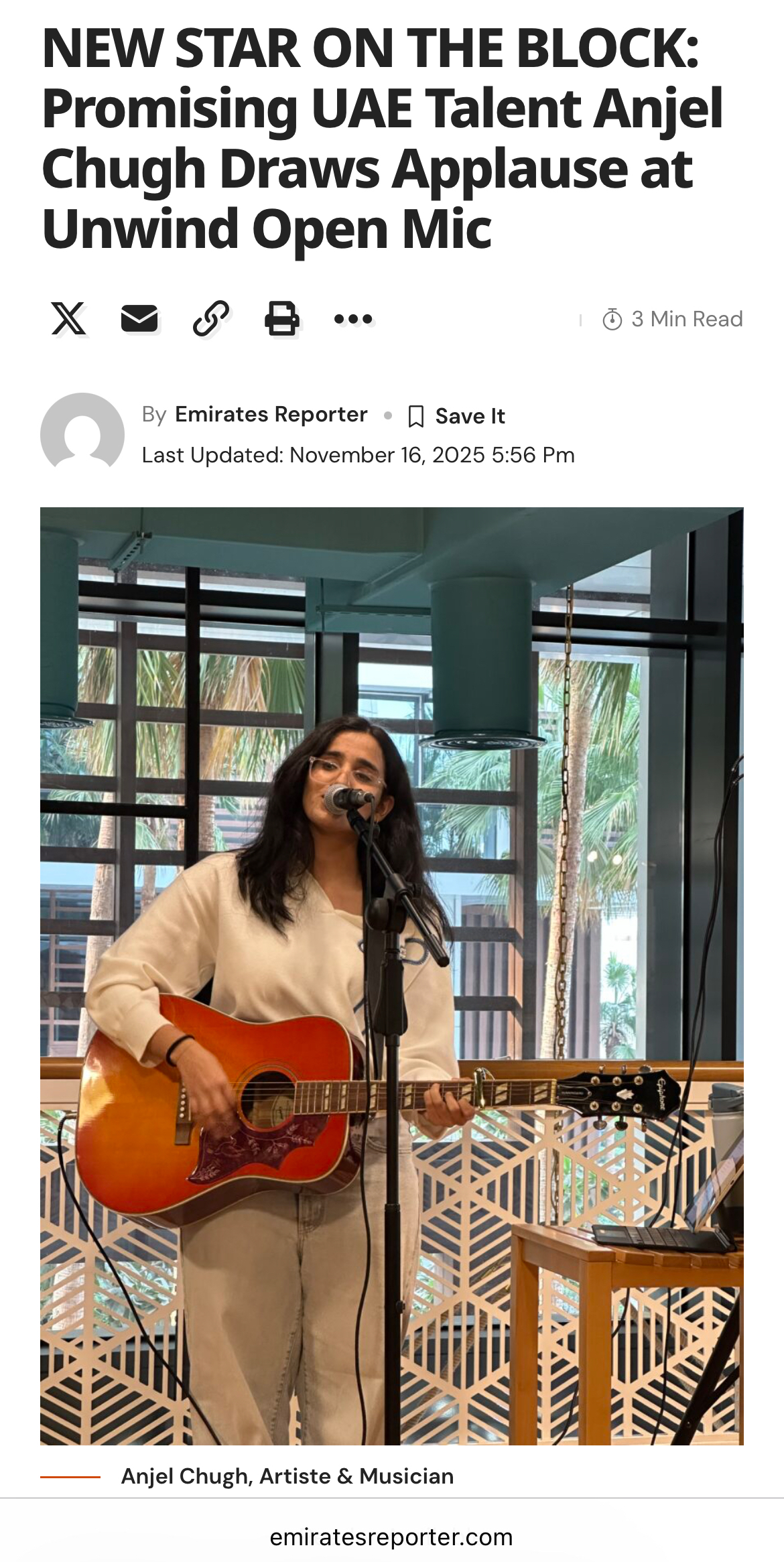Share this article on X
Viewport: 784px width, 1562px height.
pos(68,318)
